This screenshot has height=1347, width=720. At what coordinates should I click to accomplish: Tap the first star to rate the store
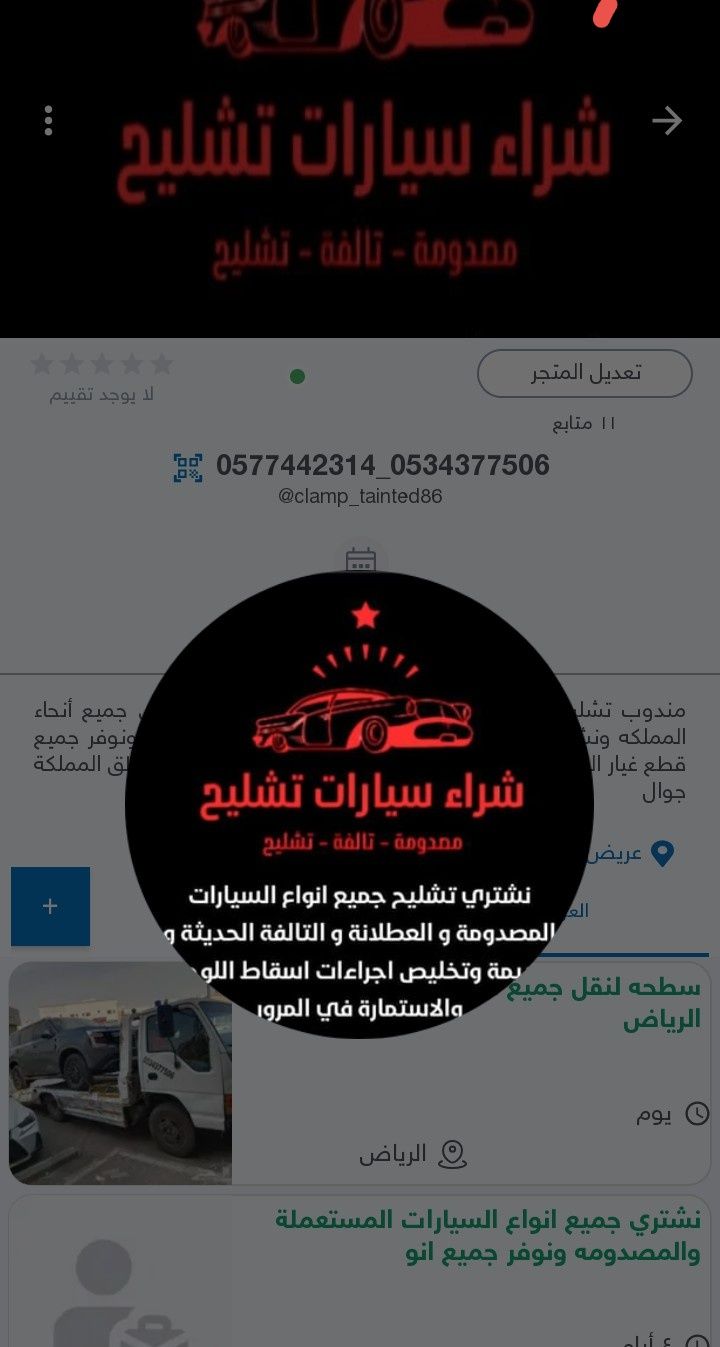pos(41,363)
